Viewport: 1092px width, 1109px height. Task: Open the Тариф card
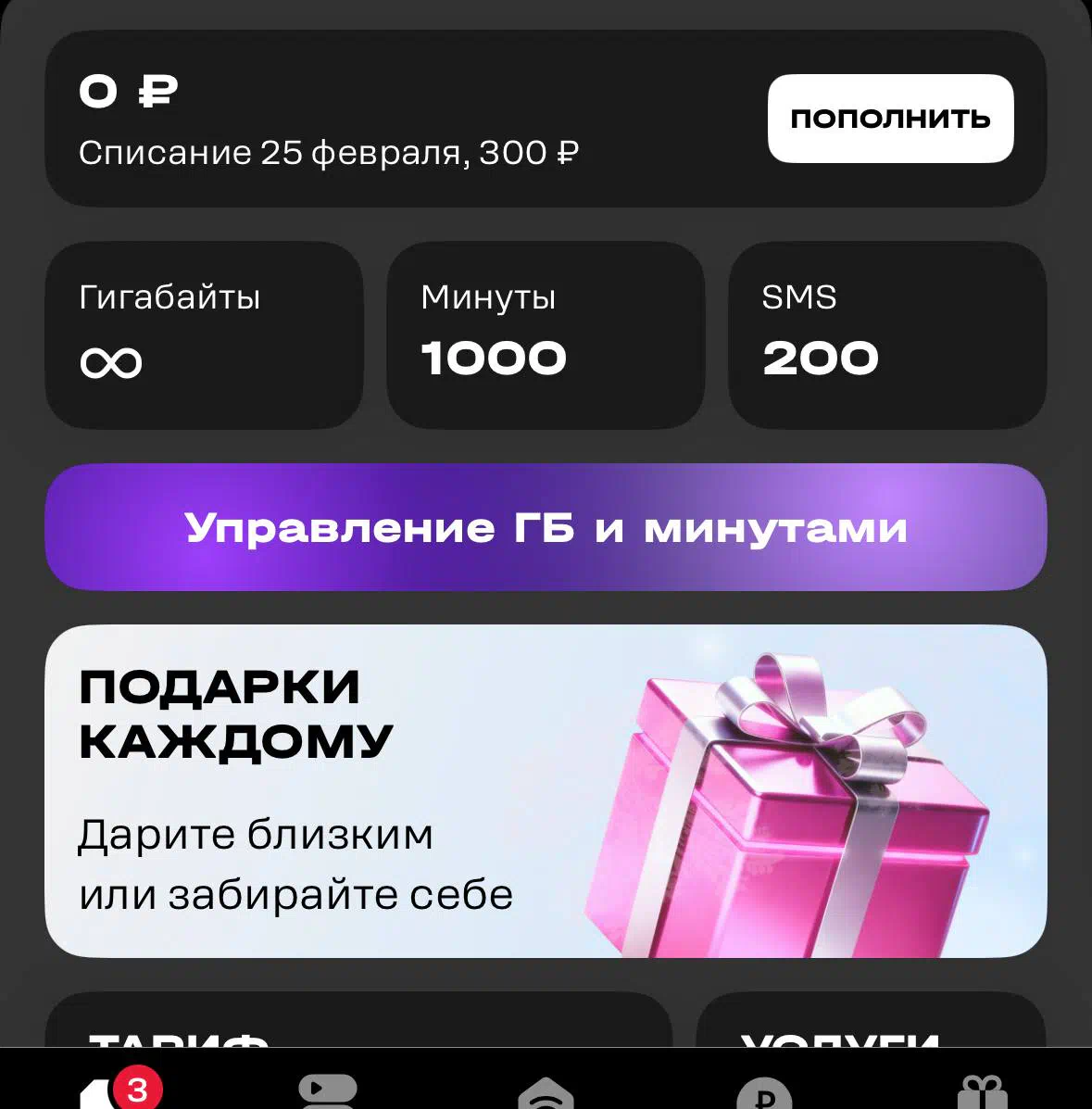click(x=358, y=1022)
